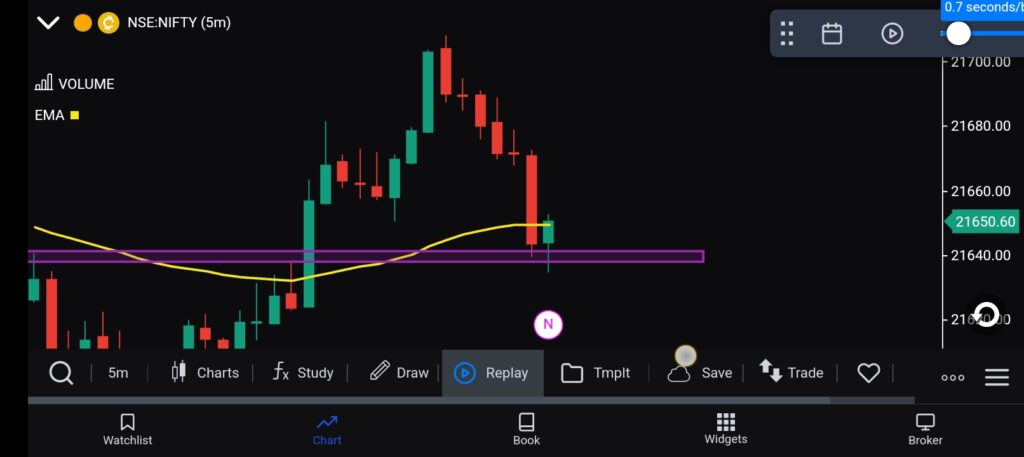The image size is (1024, 457).
Task: Open Draw tools
Action: [x=399, y=373]
